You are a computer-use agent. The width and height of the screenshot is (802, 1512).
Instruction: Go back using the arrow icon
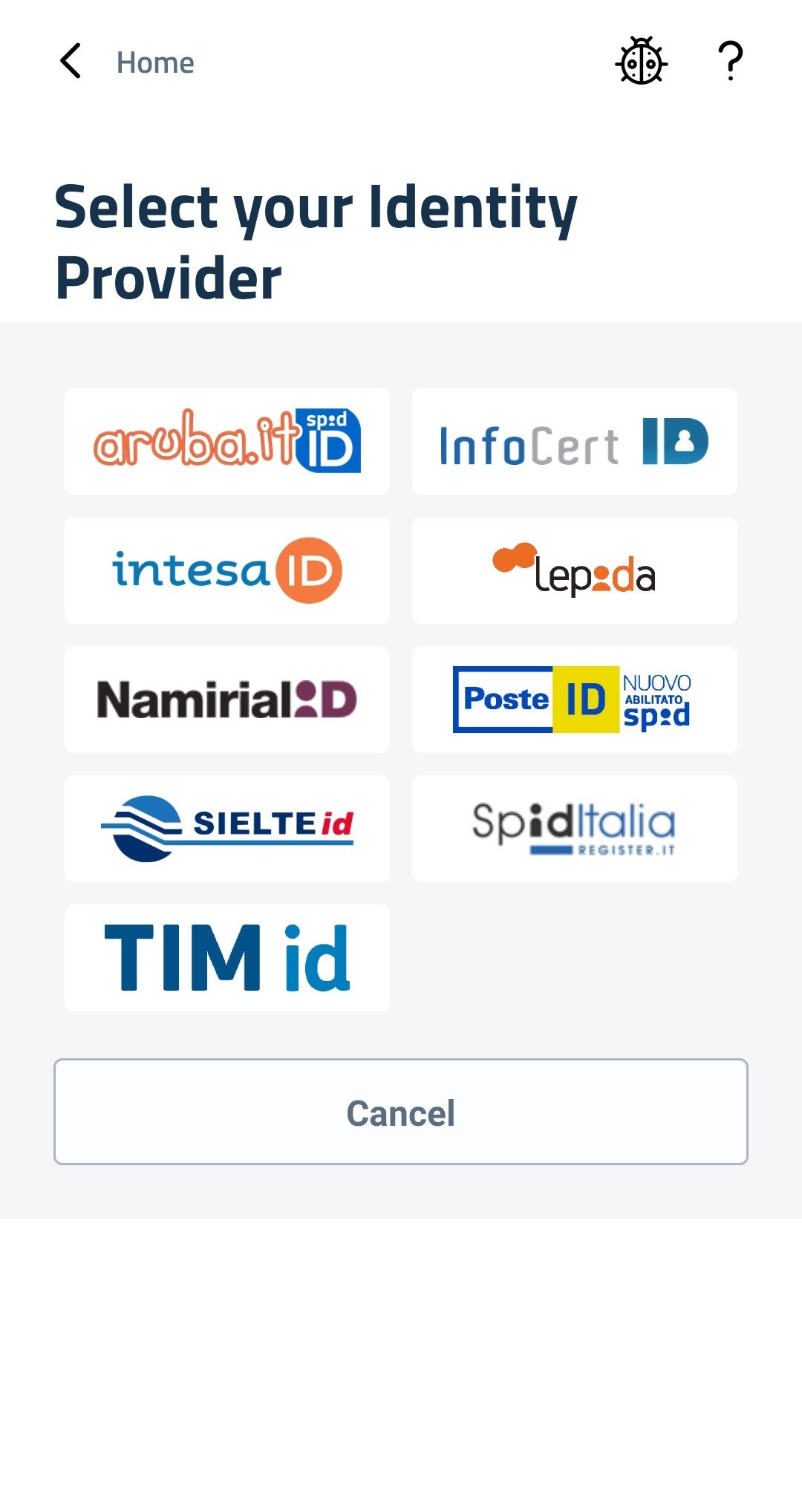click(71, 62)
